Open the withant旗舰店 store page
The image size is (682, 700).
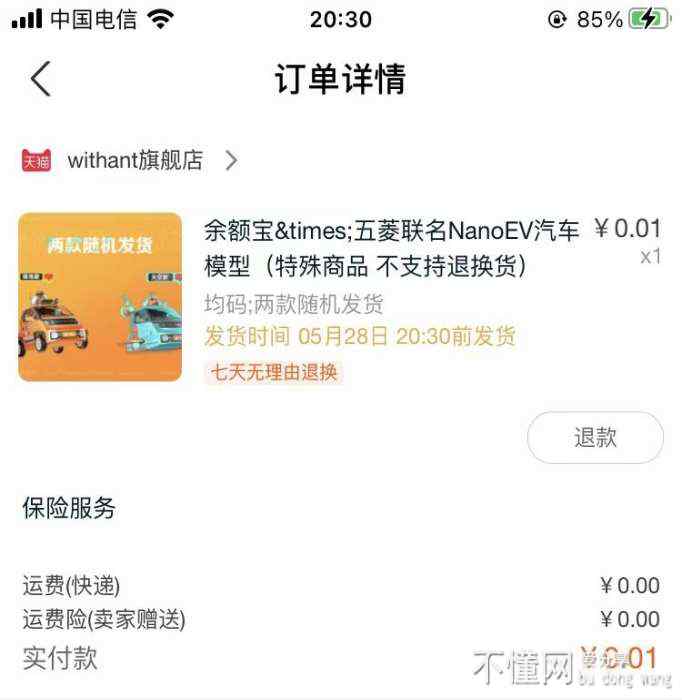click(135, 160)
